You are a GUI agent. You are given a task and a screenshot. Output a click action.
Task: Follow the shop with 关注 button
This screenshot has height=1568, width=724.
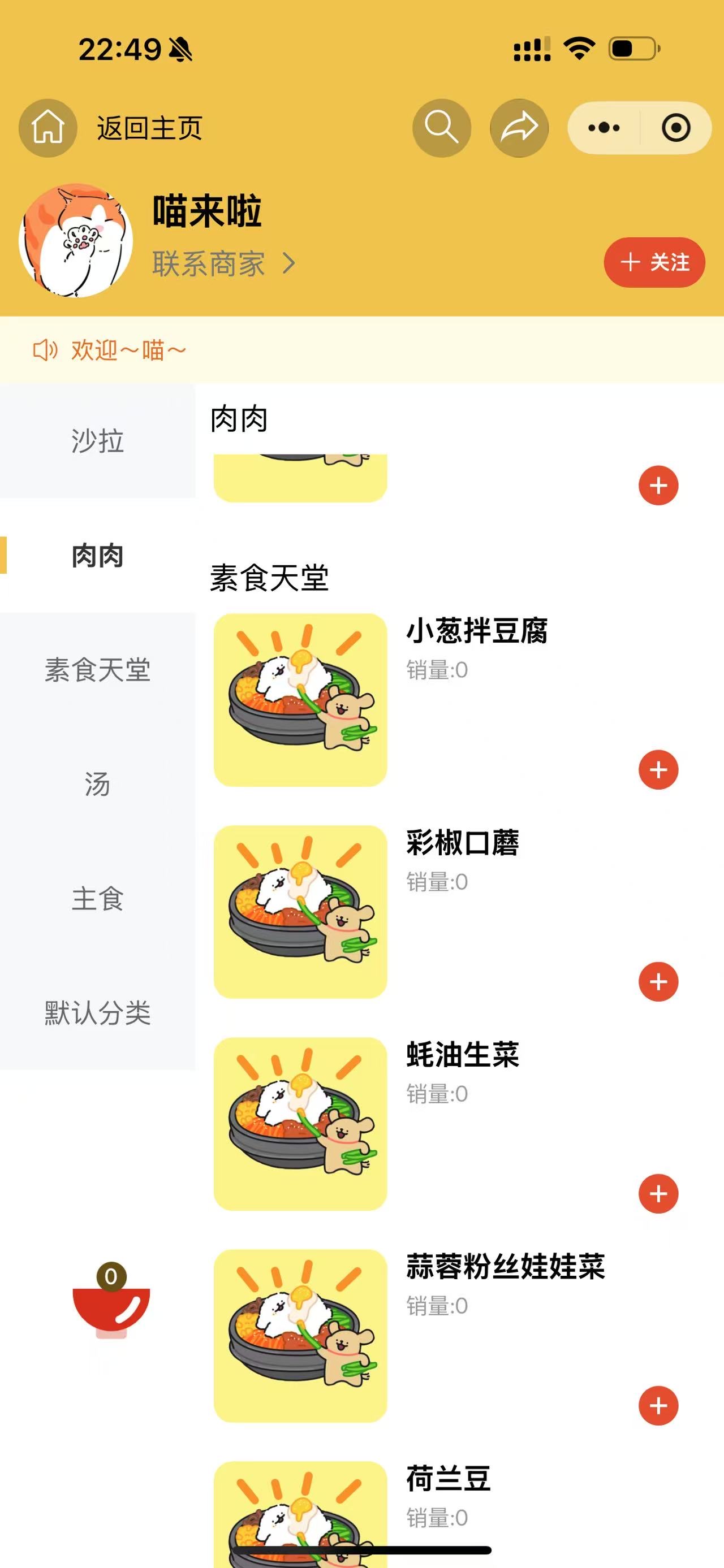654,262
